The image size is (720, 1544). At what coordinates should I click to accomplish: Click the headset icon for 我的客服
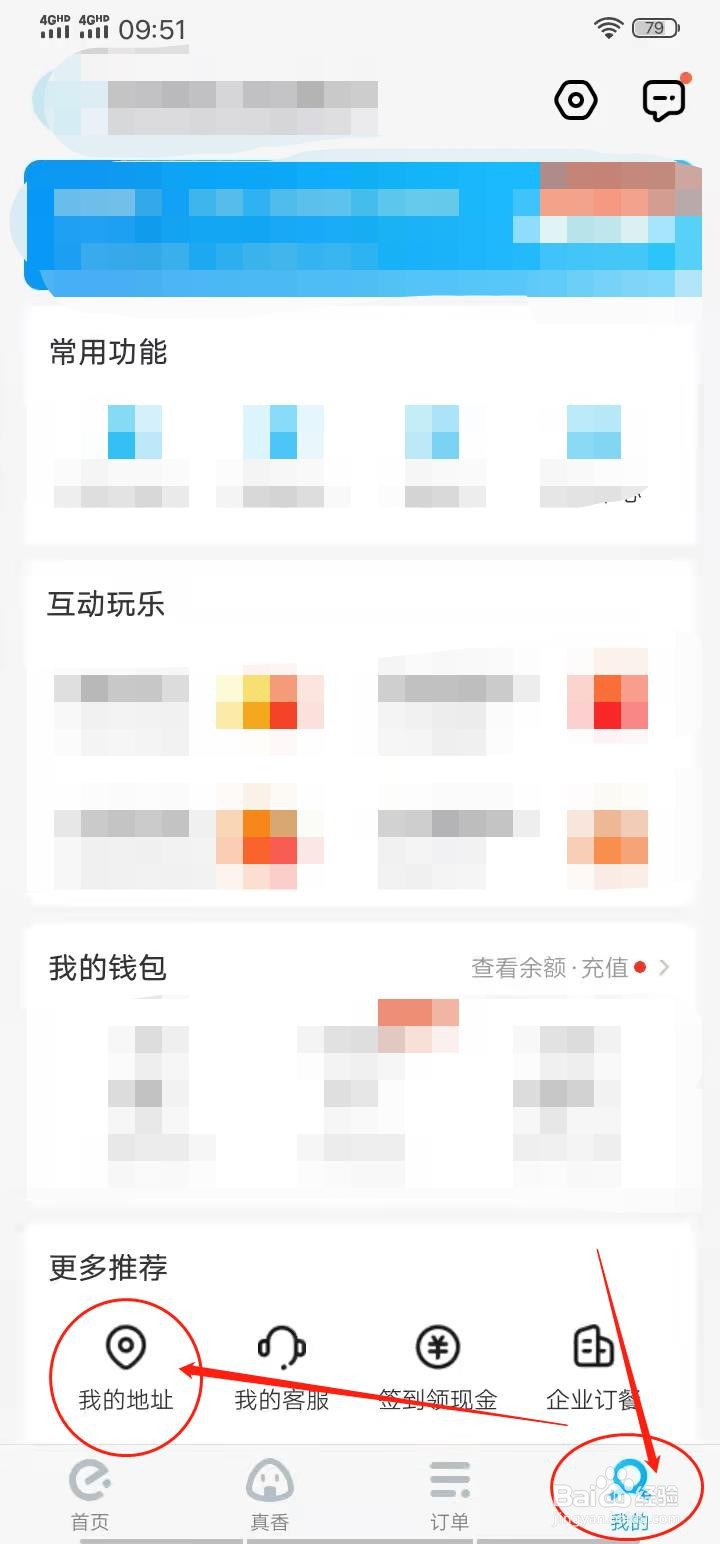pyautogui.click(x=280, y=1348)
